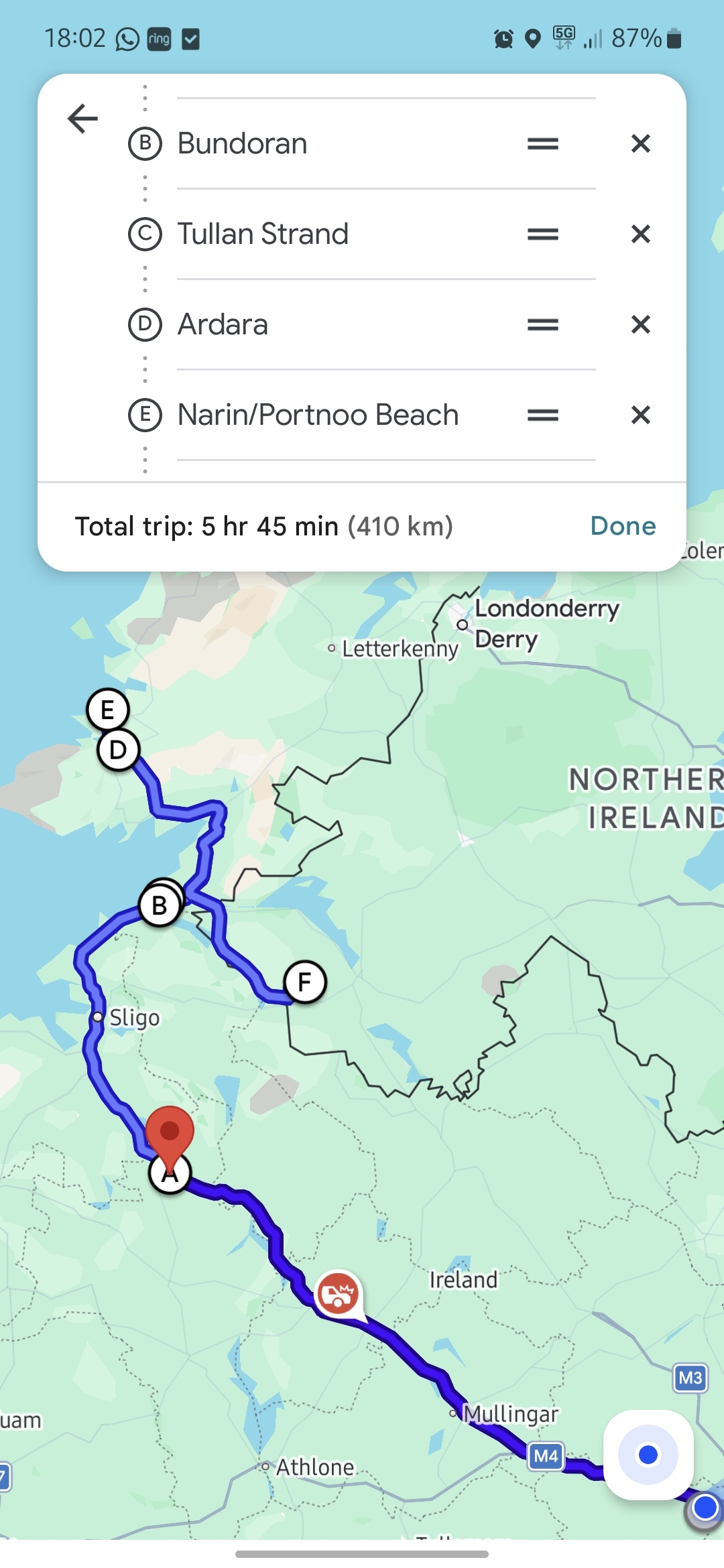Screen dimensions: 724x1568
Task: Remove the Ardara waypoint
Action: click(x=640, y=324)
